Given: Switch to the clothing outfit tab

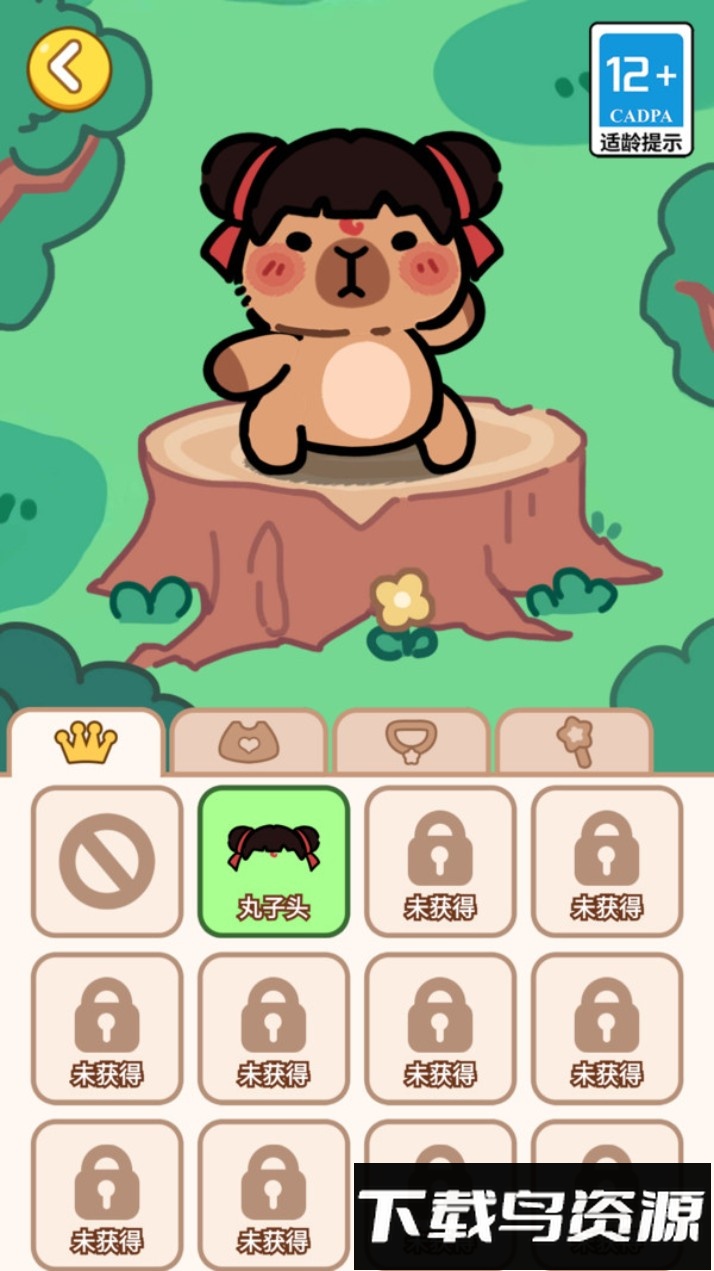Looking at the screenshot, I should tap(249, 743).
